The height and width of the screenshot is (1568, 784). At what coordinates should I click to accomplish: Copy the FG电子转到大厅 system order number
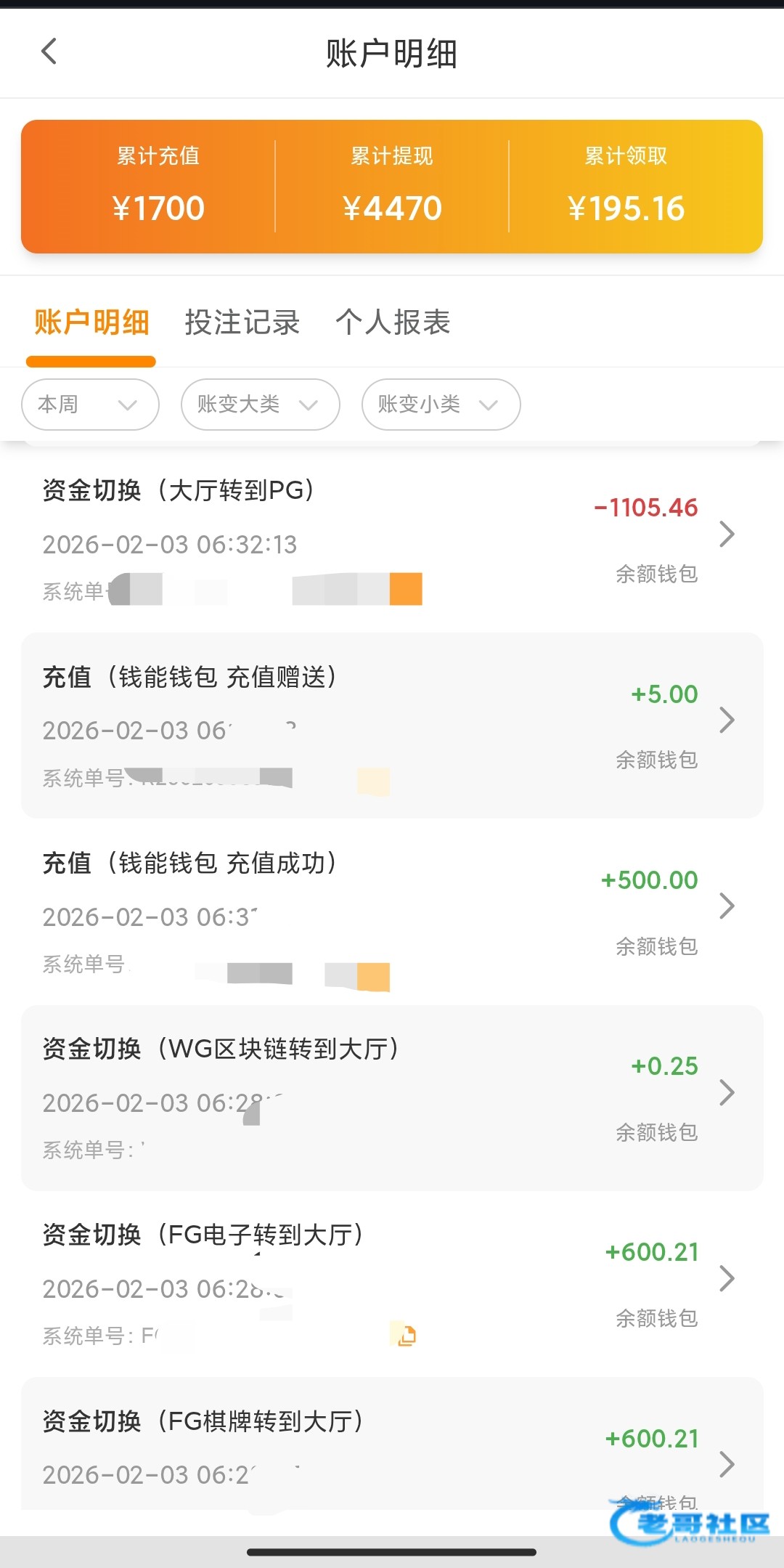(x=407, y=1335)
